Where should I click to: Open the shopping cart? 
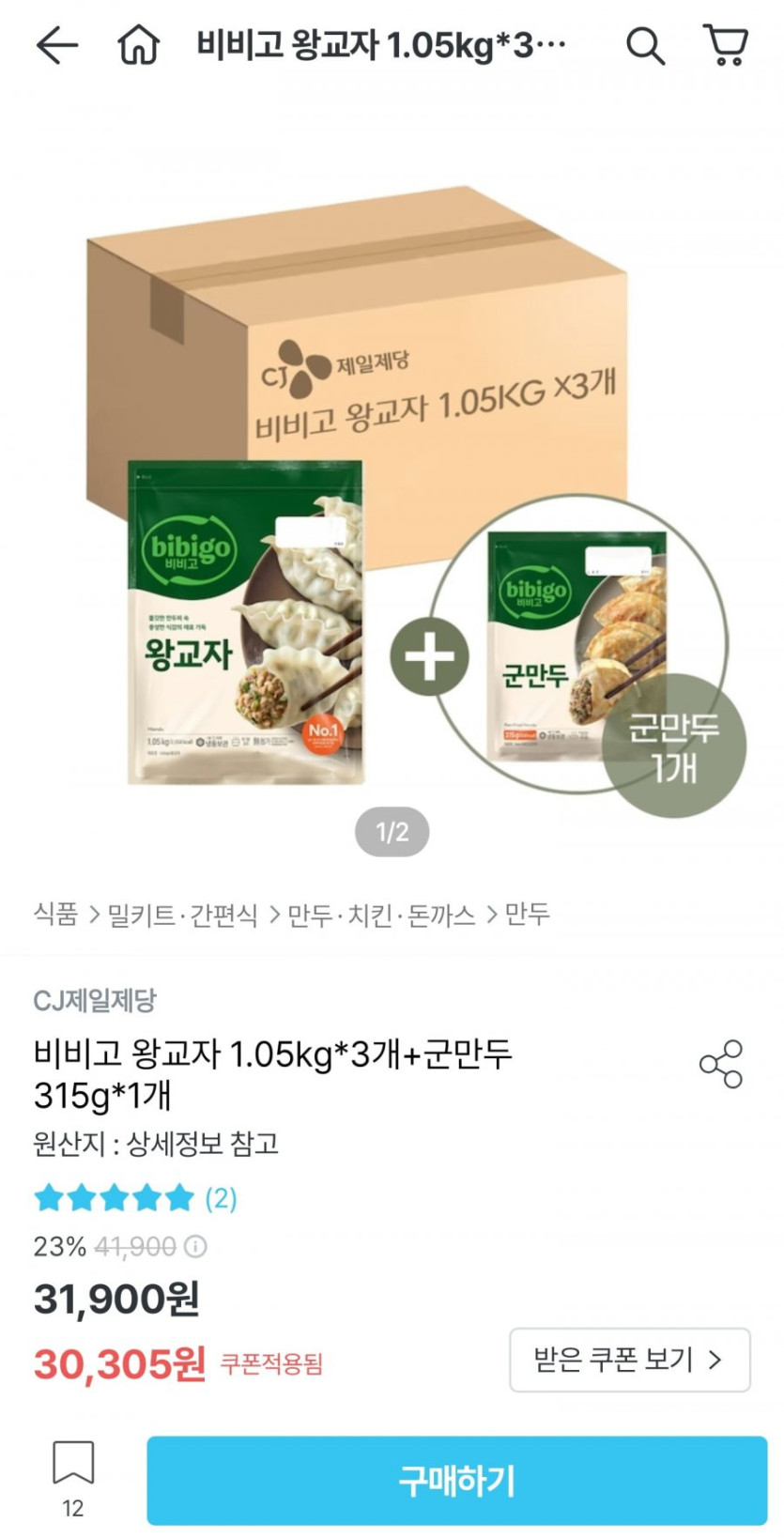[x=725, y=45]
